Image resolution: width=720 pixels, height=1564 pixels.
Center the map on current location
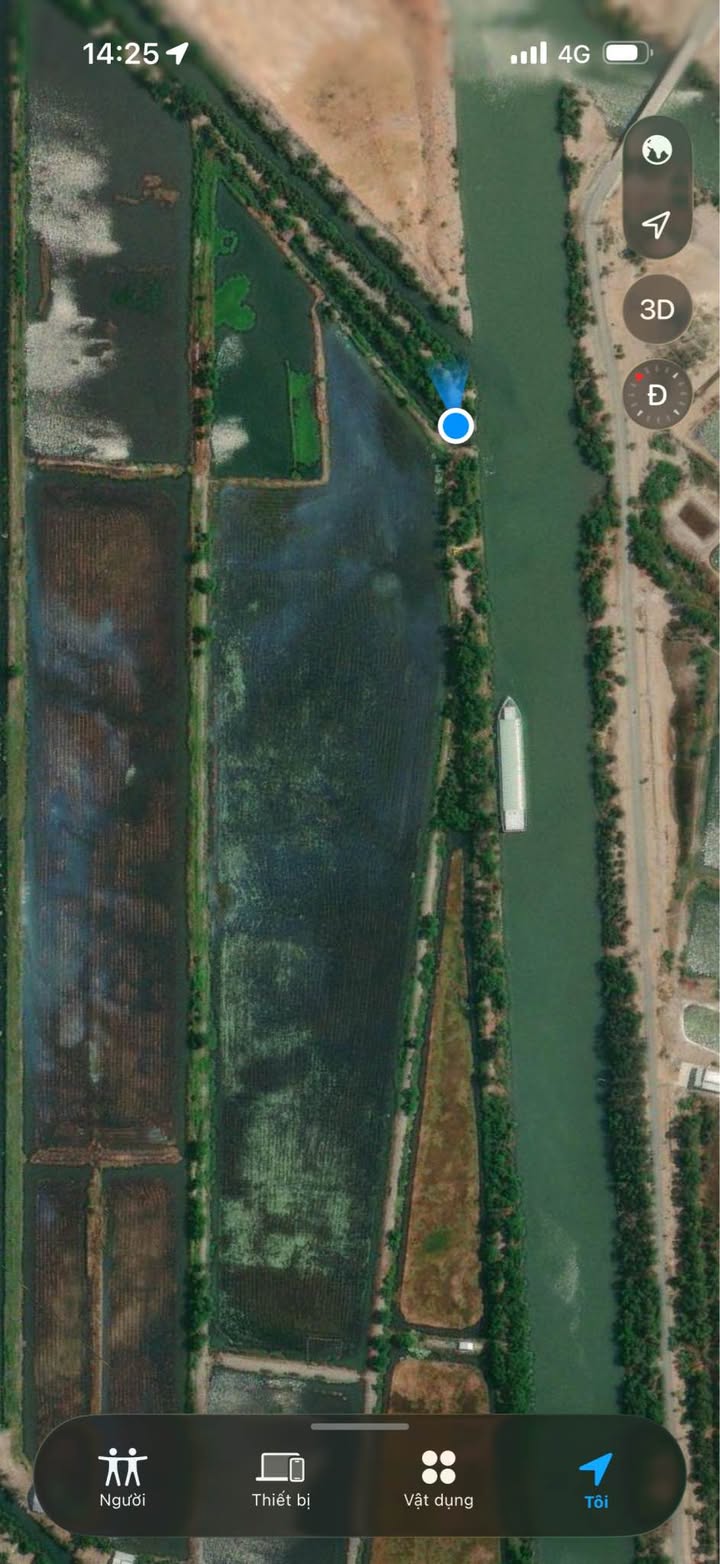point(657,225)
